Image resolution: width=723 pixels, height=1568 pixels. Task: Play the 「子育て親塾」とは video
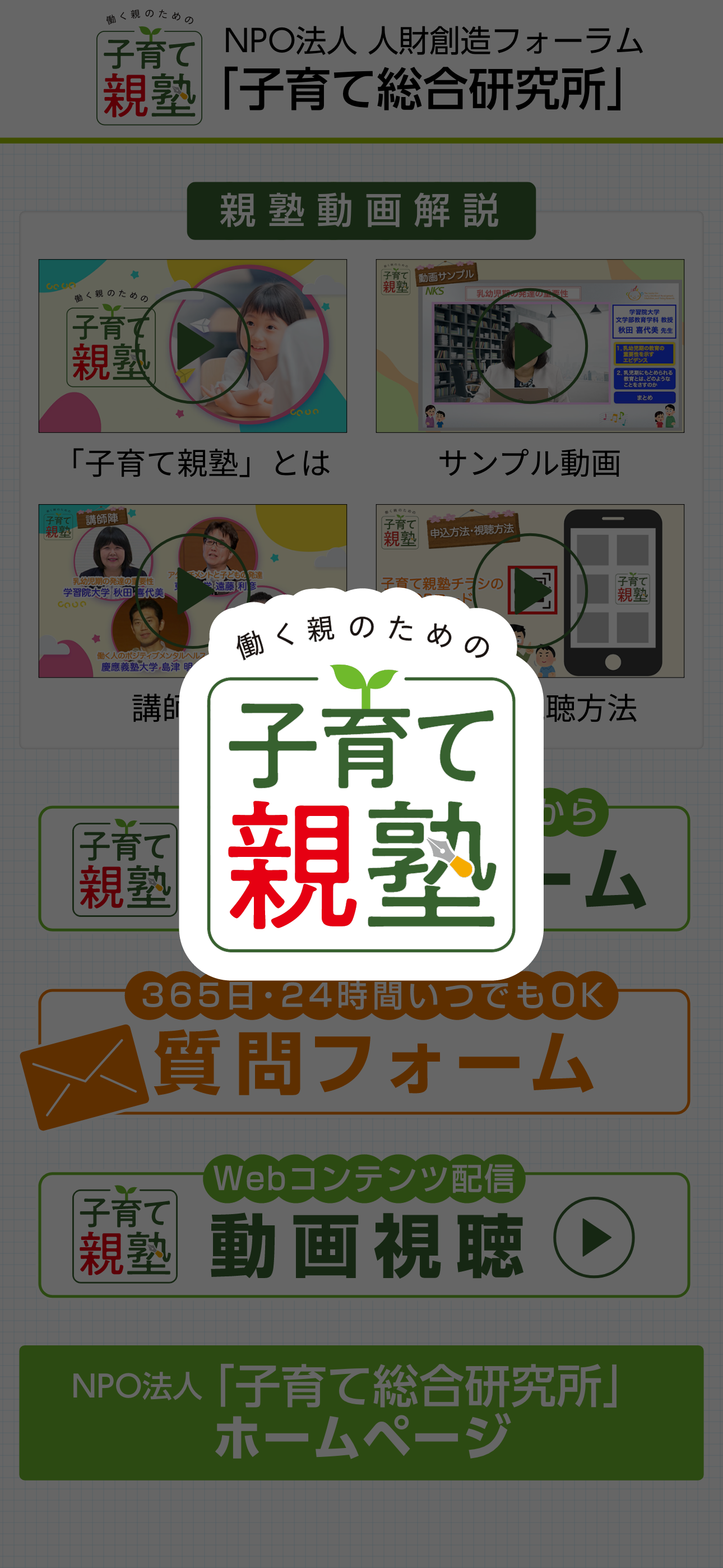coord(192,346)
